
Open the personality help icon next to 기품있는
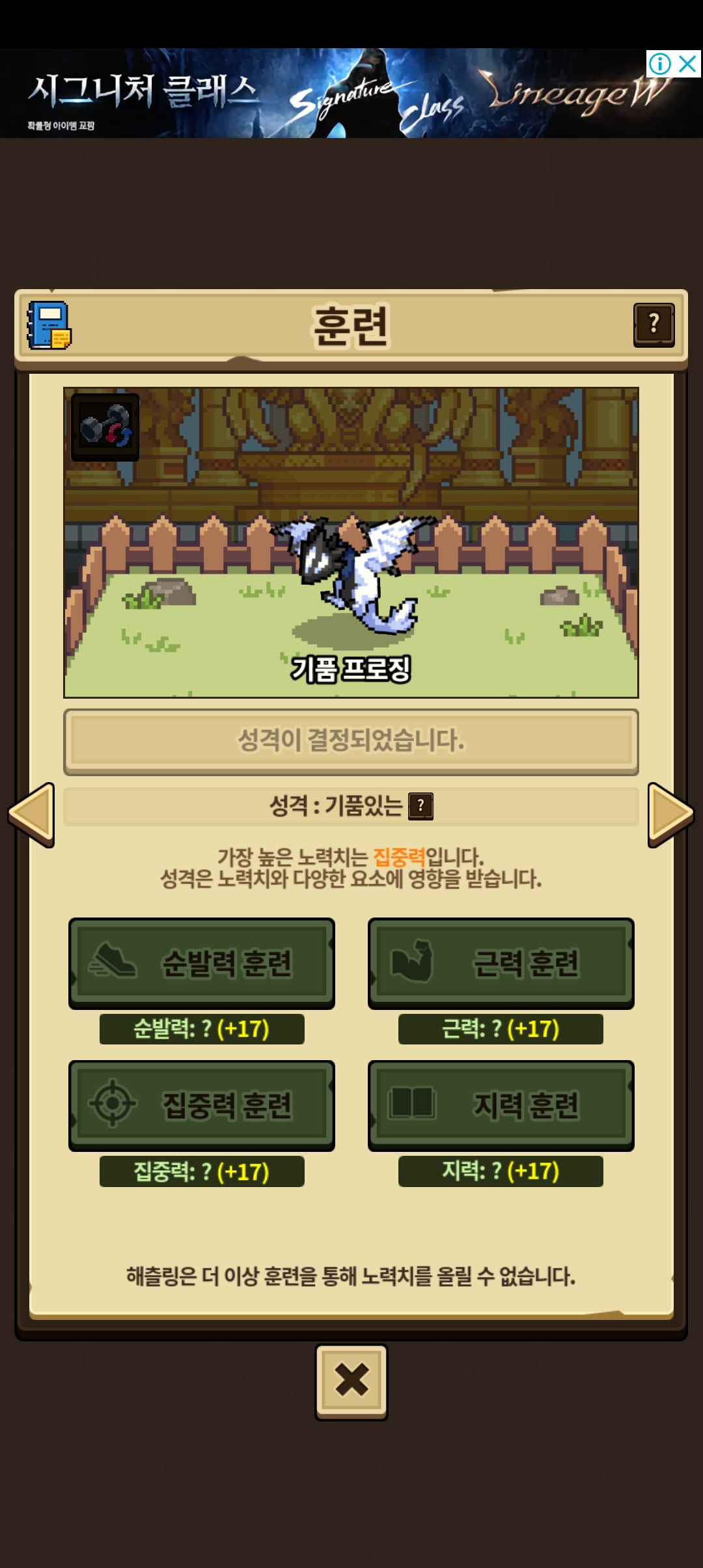click(x=420, y=806)
